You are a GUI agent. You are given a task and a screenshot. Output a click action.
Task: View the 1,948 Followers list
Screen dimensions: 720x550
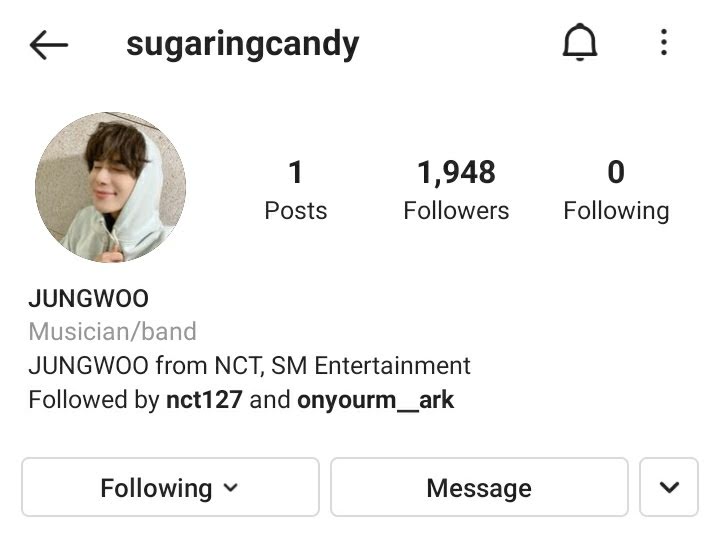pyautogui.click(x=456, y=191)
